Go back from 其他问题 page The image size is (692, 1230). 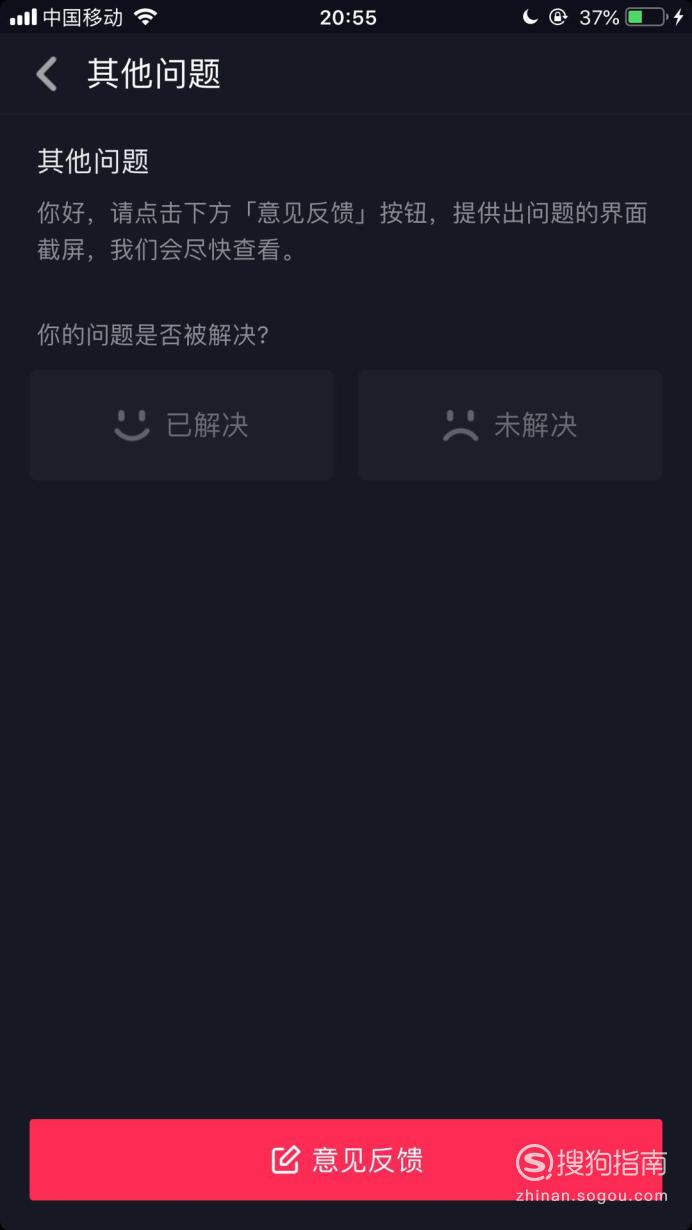[47, 74]
